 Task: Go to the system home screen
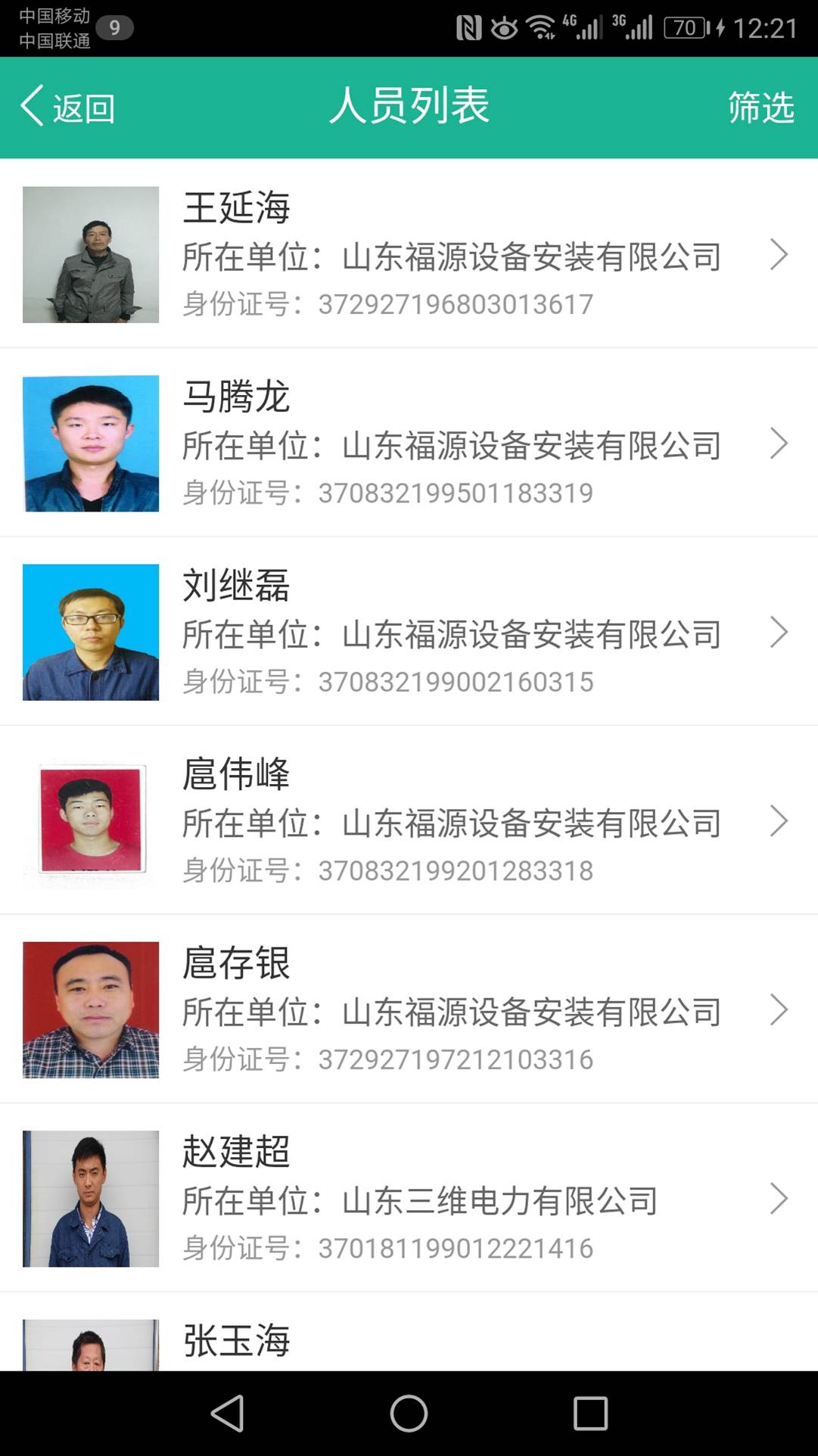tap(409, 1413)
